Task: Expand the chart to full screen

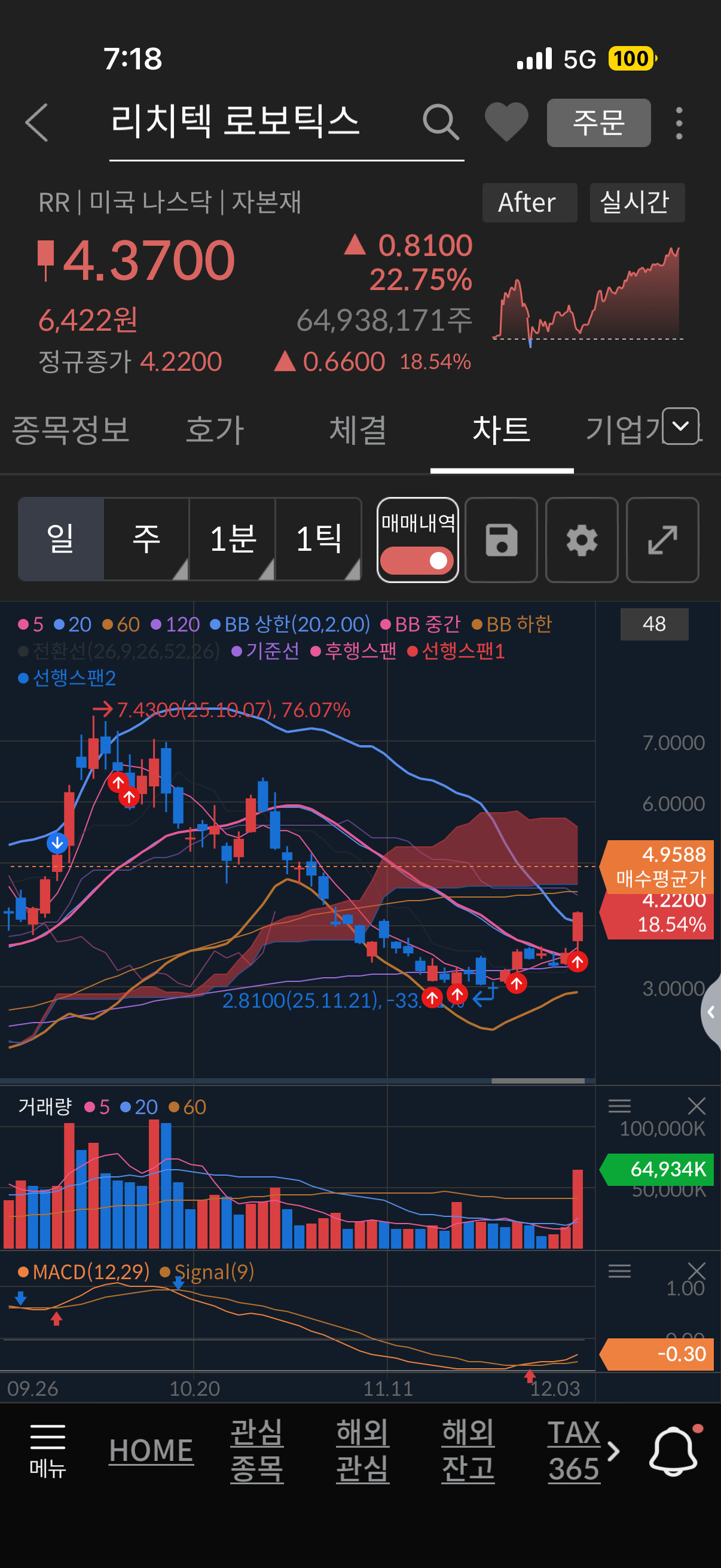Action: (662, 540)
